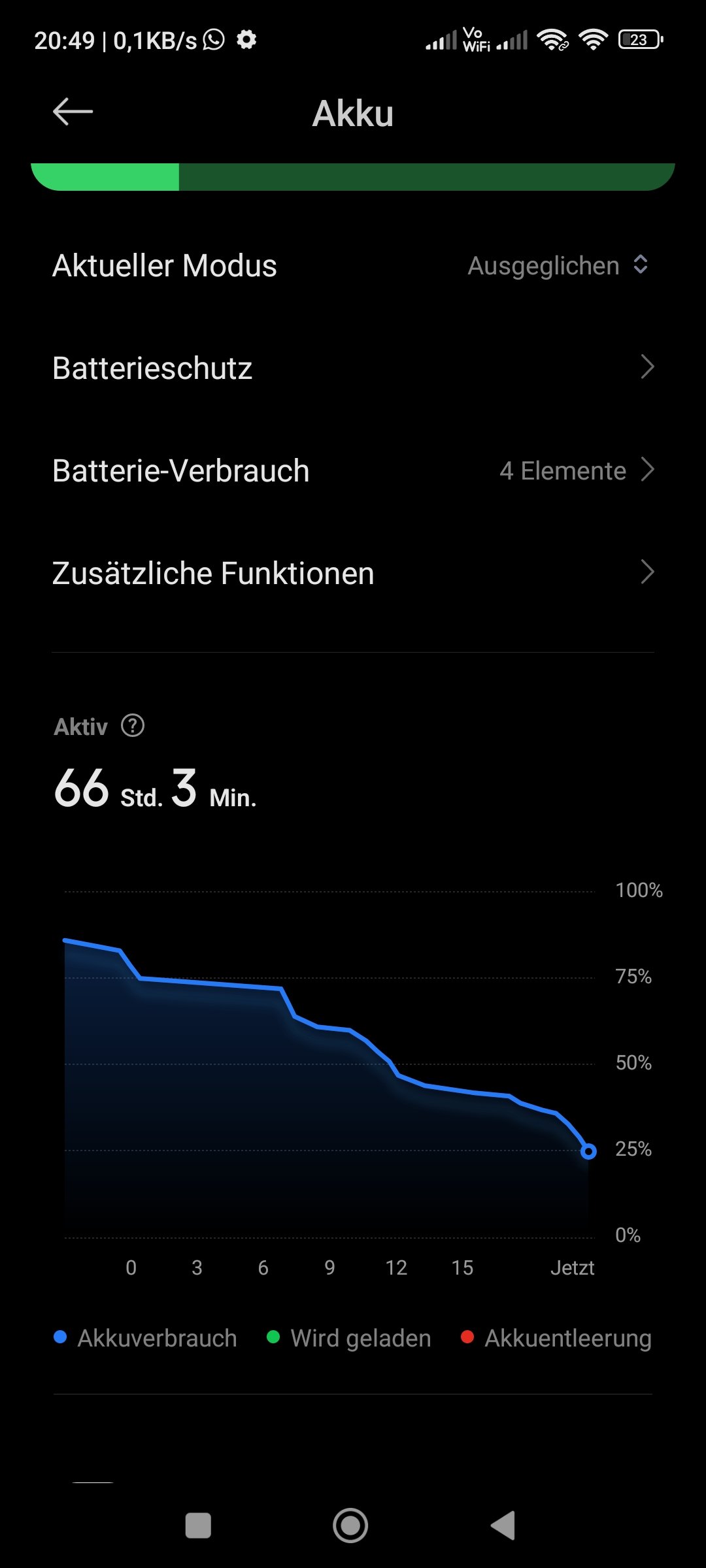Screen dimensions: 706x1568
Task: Show help for Aktiv time
Action: (133, 726)
